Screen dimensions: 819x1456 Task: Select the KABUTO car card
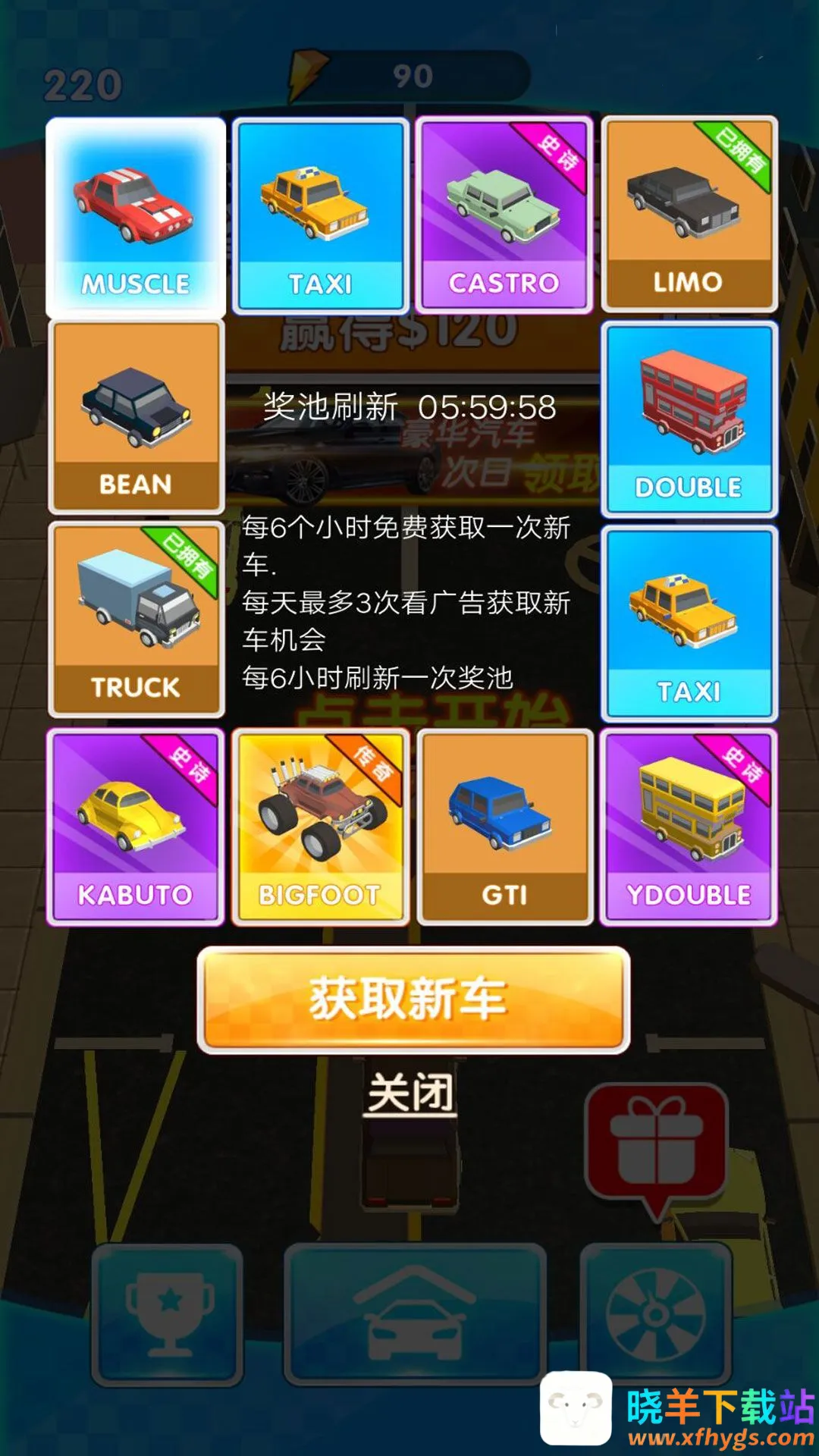coord(136,827)
